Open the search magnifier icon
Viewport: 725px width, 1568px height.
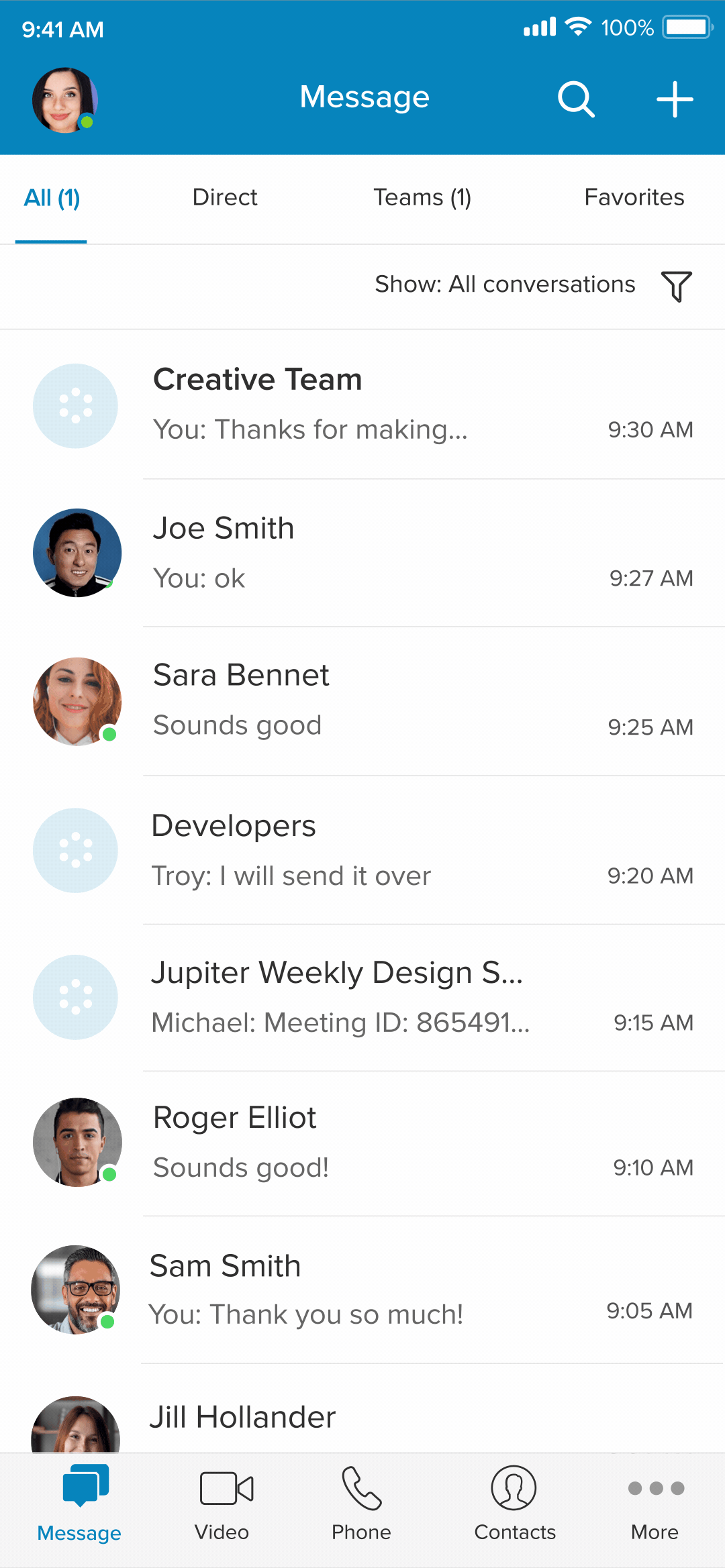(576, 99)
